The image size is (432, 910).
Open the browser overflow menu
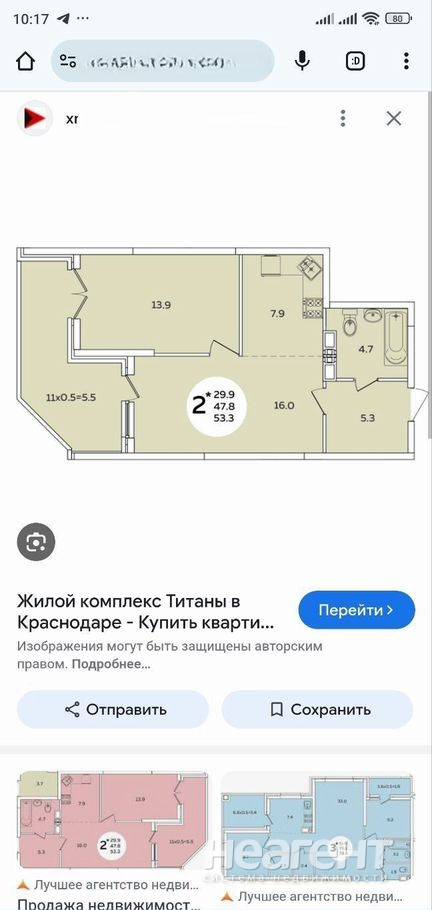tap(406, 60)
